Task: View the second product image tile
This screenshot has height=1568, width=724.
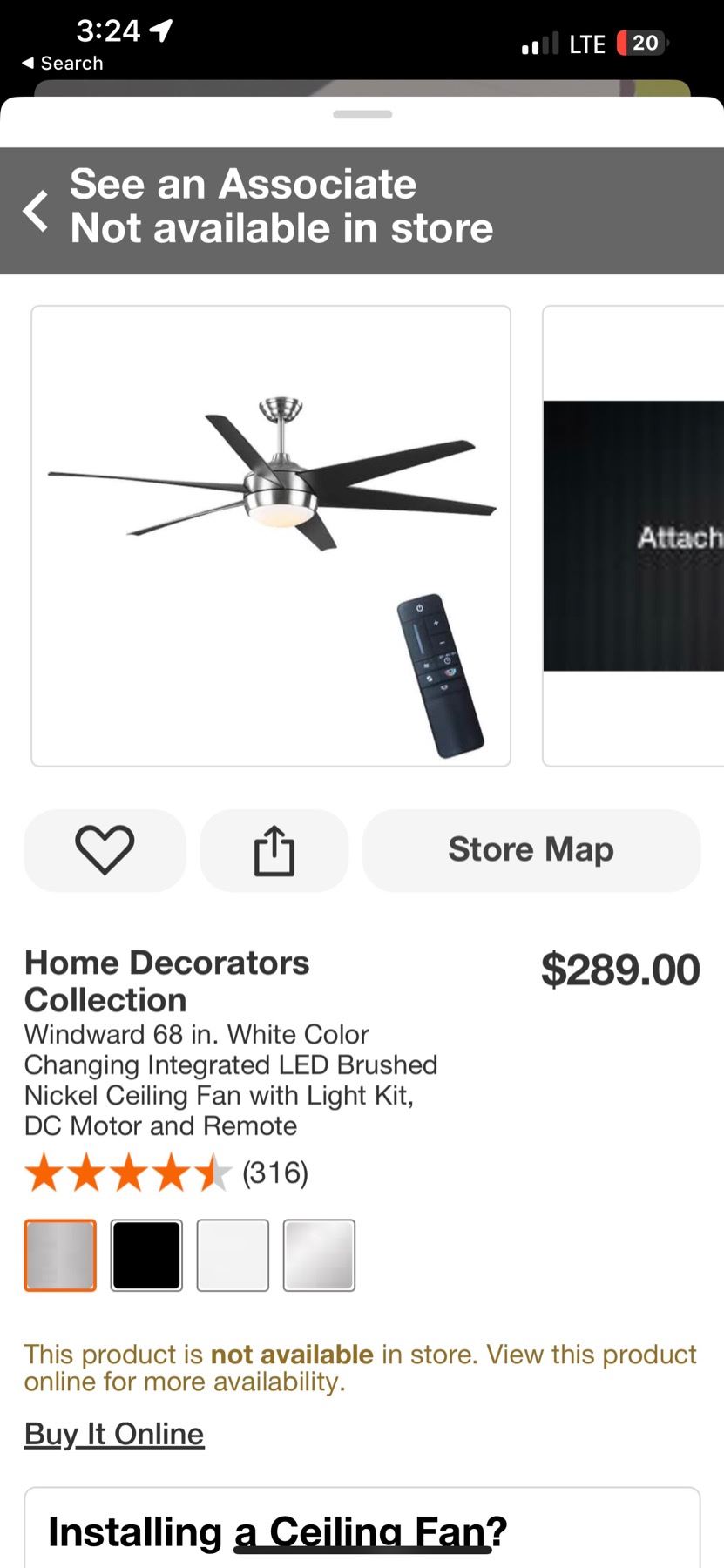Action: click(x=633, y=536)
